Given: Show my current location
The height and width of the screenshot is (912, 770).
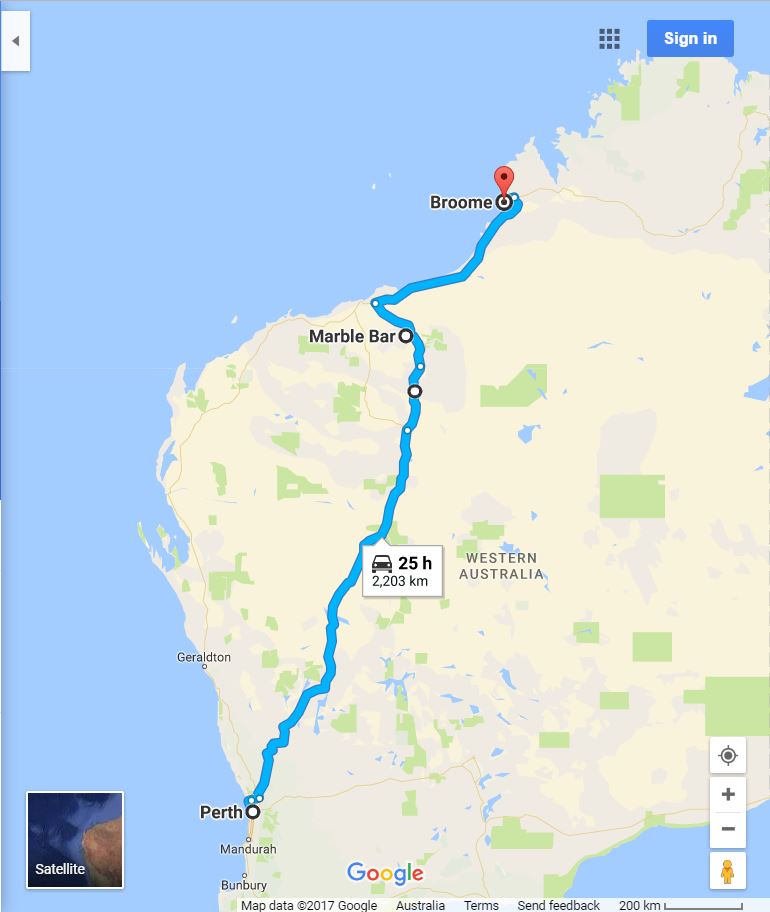Looking at the screenshot, I should coord(727,755).
